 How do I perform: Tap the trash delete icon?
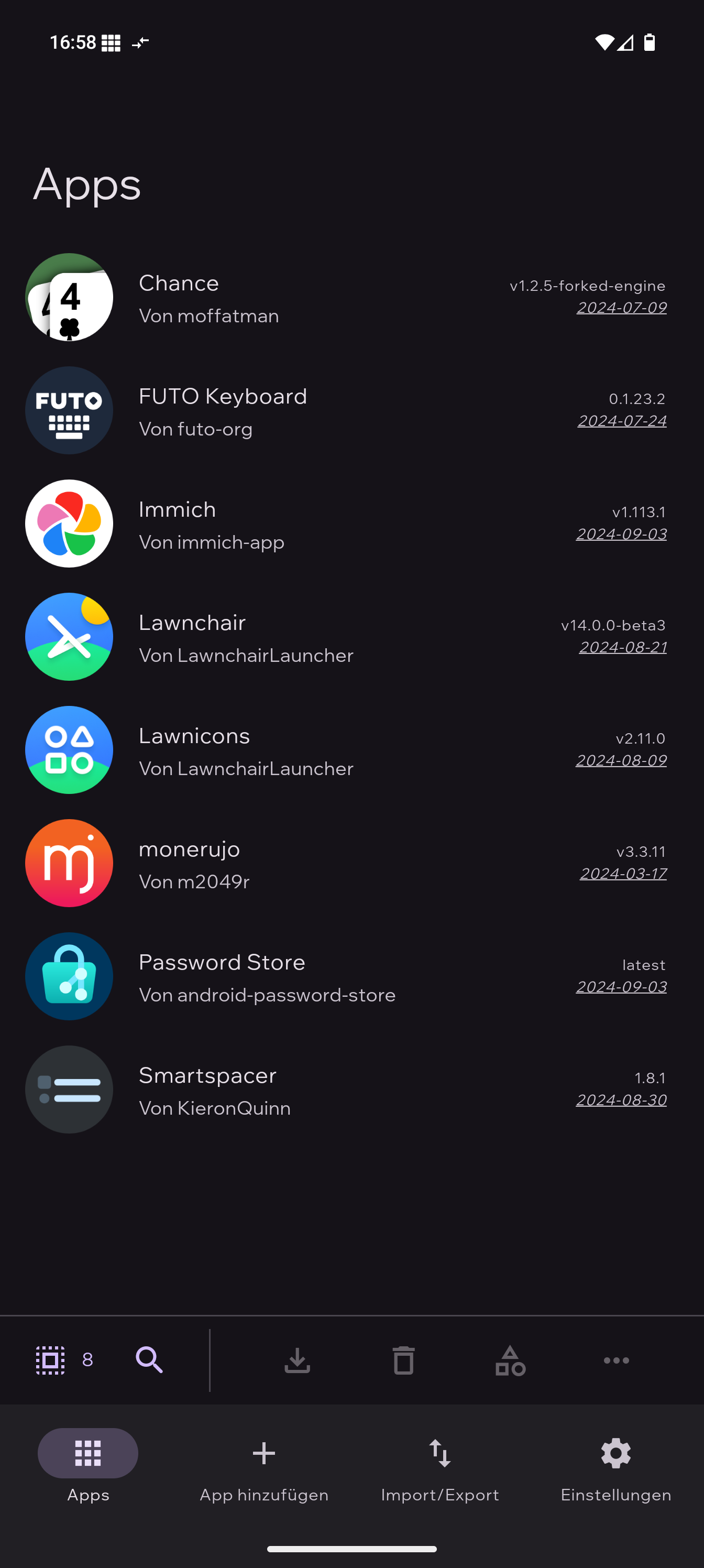403,1360
